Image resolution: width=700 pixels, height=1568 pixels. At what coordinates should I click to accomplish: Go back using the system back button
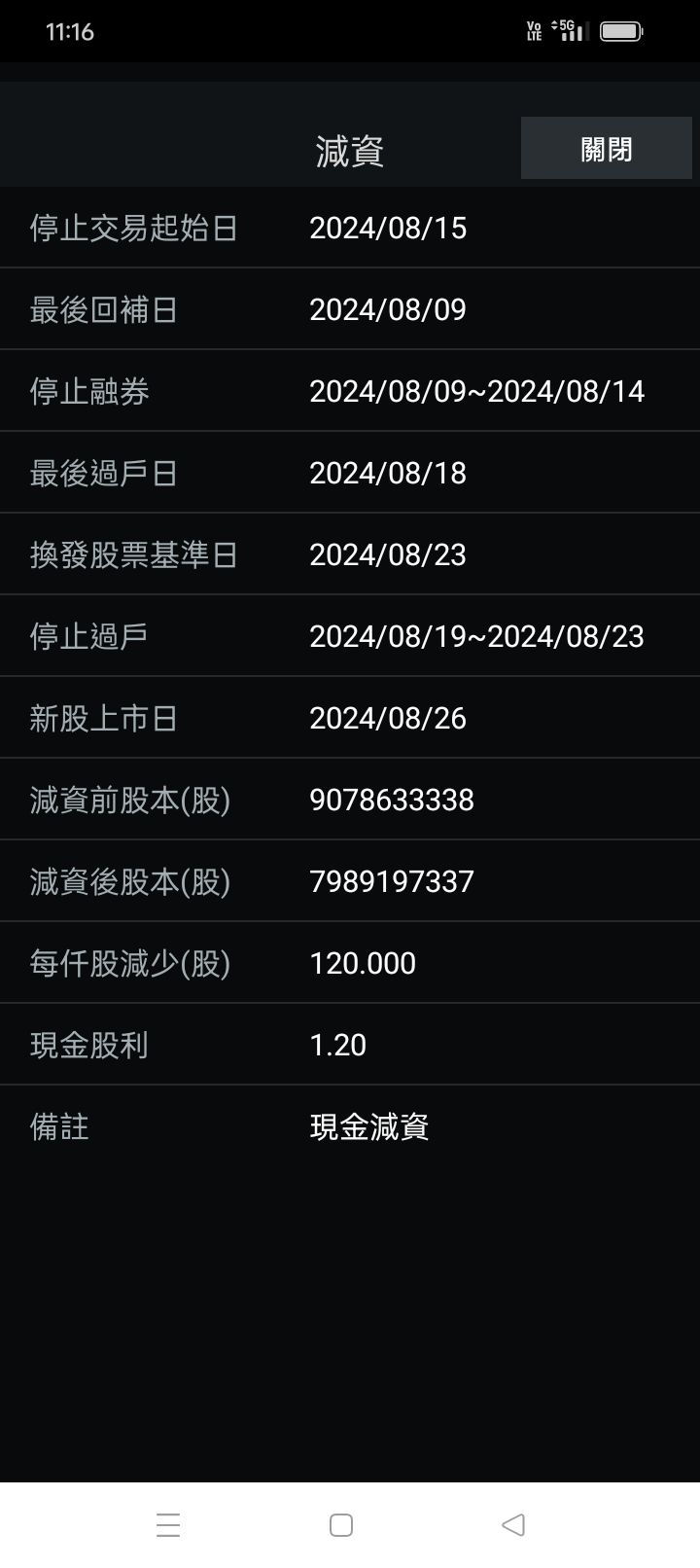[513, 1524]
